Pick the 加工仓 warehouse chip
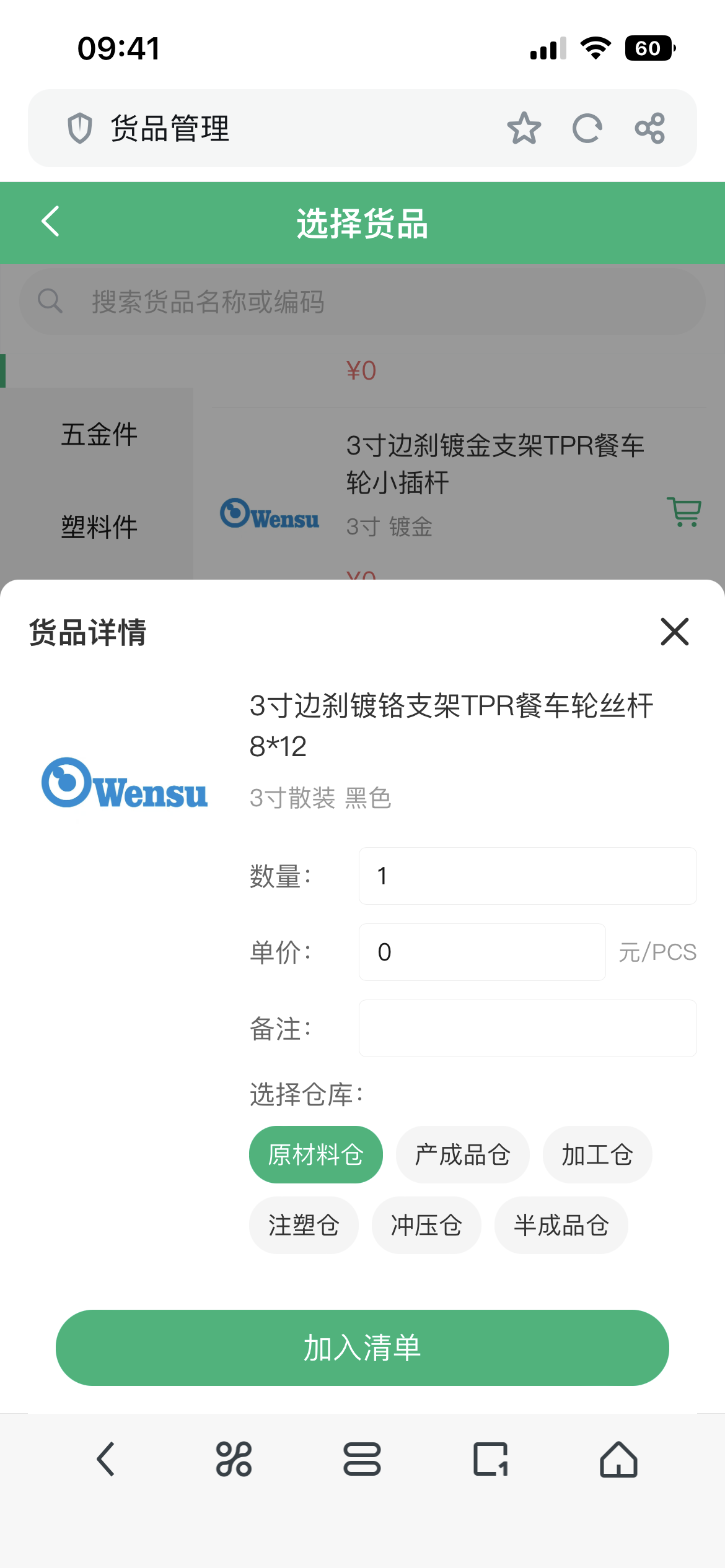The image size is (725, 1568). 597,1154
